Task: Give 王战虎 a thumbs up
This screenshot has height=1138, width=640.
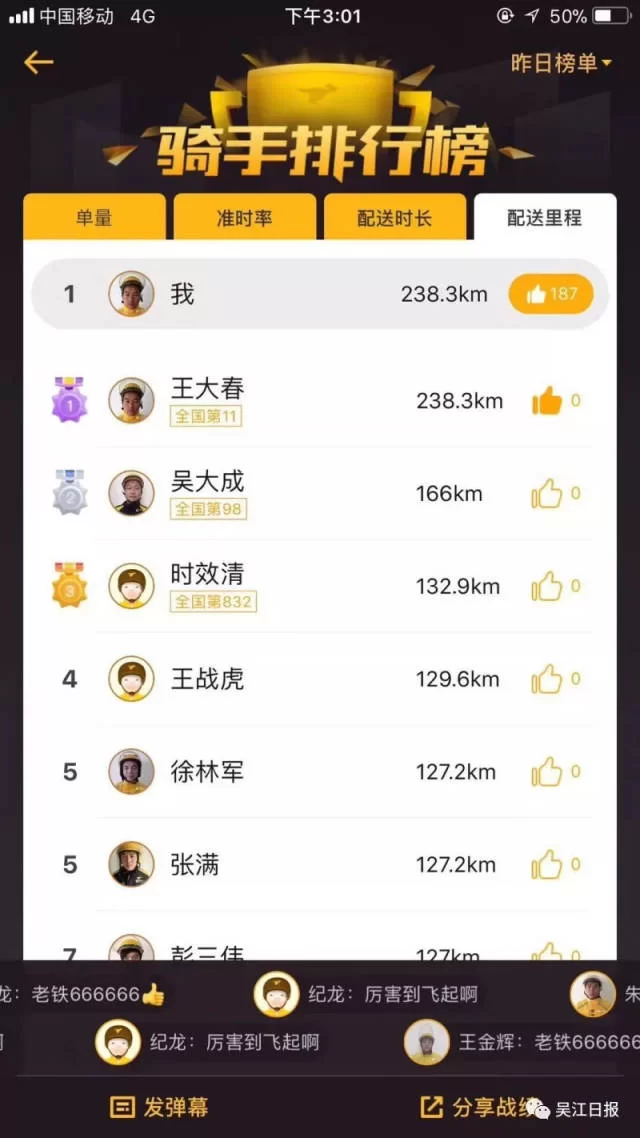Action: pos(547,679)
